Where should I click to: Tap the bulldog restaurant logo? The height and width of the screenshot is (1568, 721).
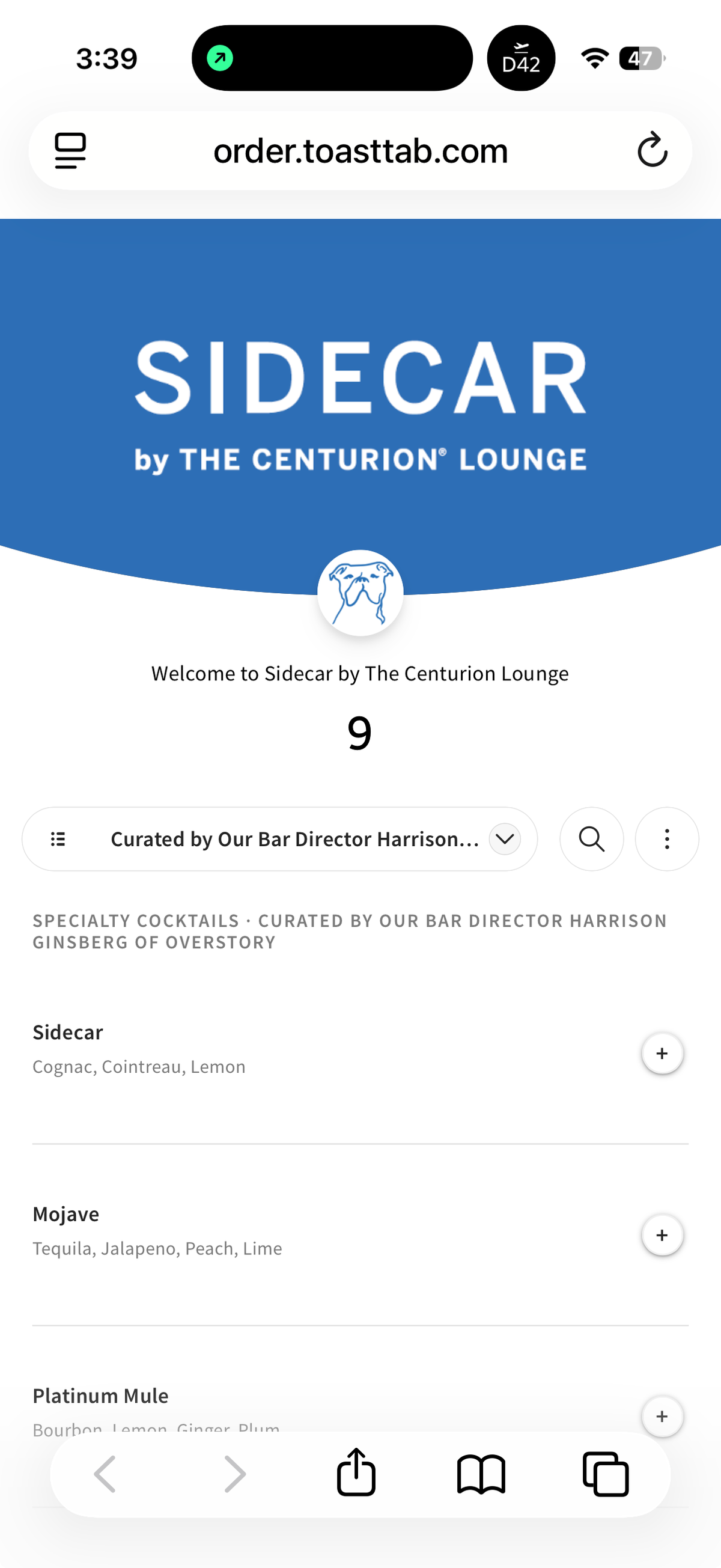pos(360,592)
